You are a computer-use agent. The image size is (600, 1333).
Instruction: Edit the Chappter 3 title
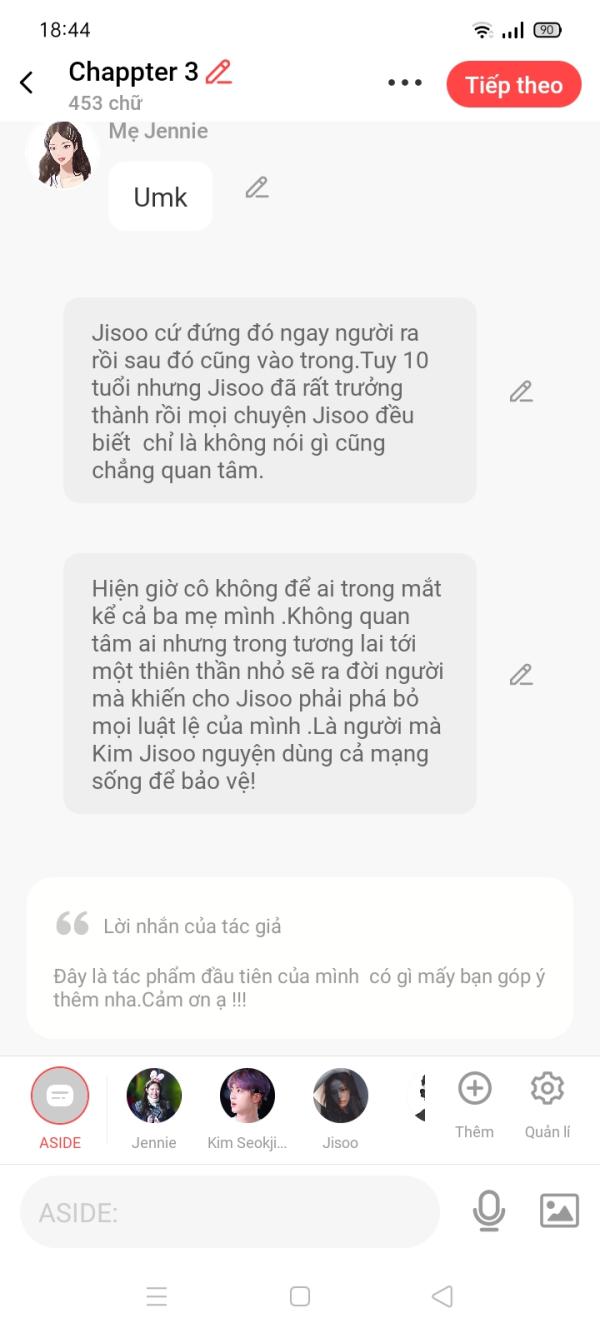pos(219,72)
